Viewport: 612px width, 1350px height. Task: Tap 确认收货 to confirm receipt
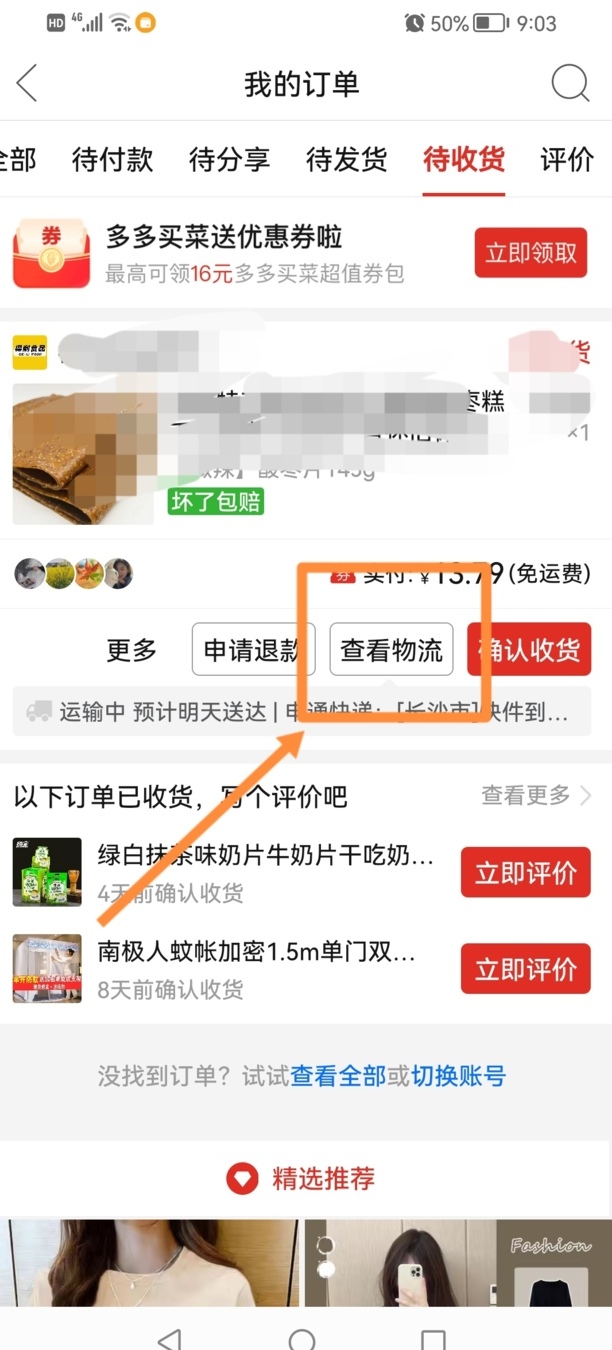[x=529, y=650]
